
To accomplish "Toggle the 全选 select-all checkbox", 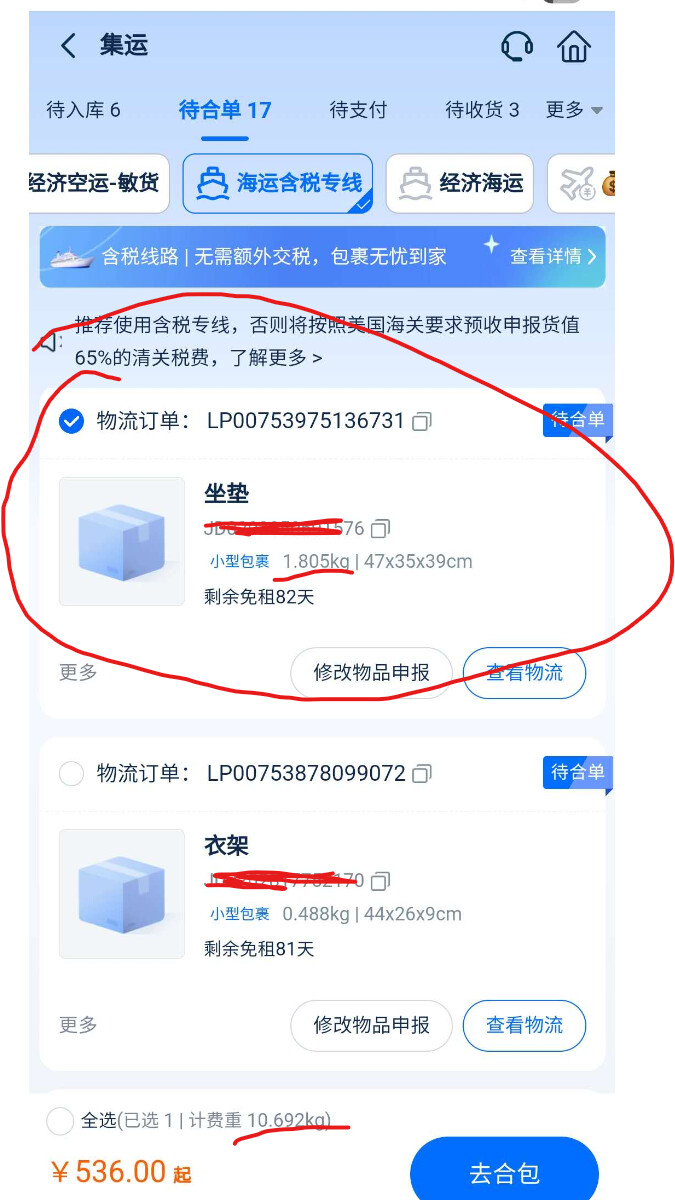I will click(x=60, y=1121).
